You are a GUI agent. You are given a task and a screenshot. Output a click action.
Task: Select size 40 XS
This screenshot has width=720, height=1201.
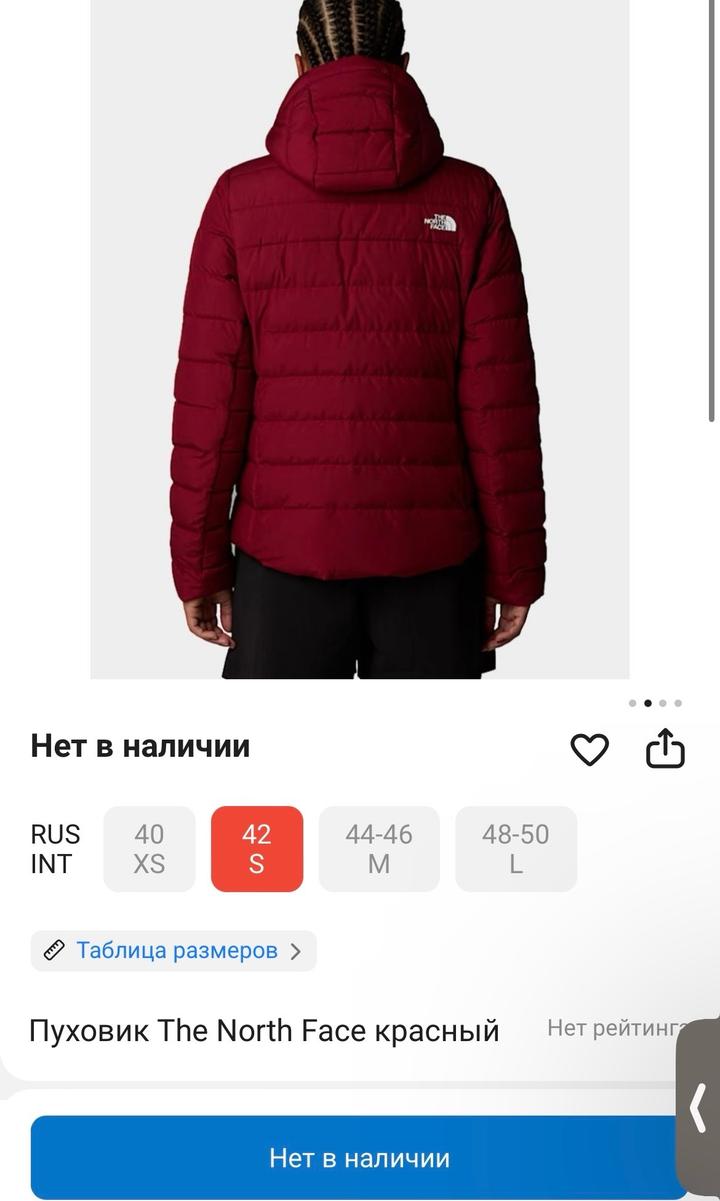(x=149, y=849)
